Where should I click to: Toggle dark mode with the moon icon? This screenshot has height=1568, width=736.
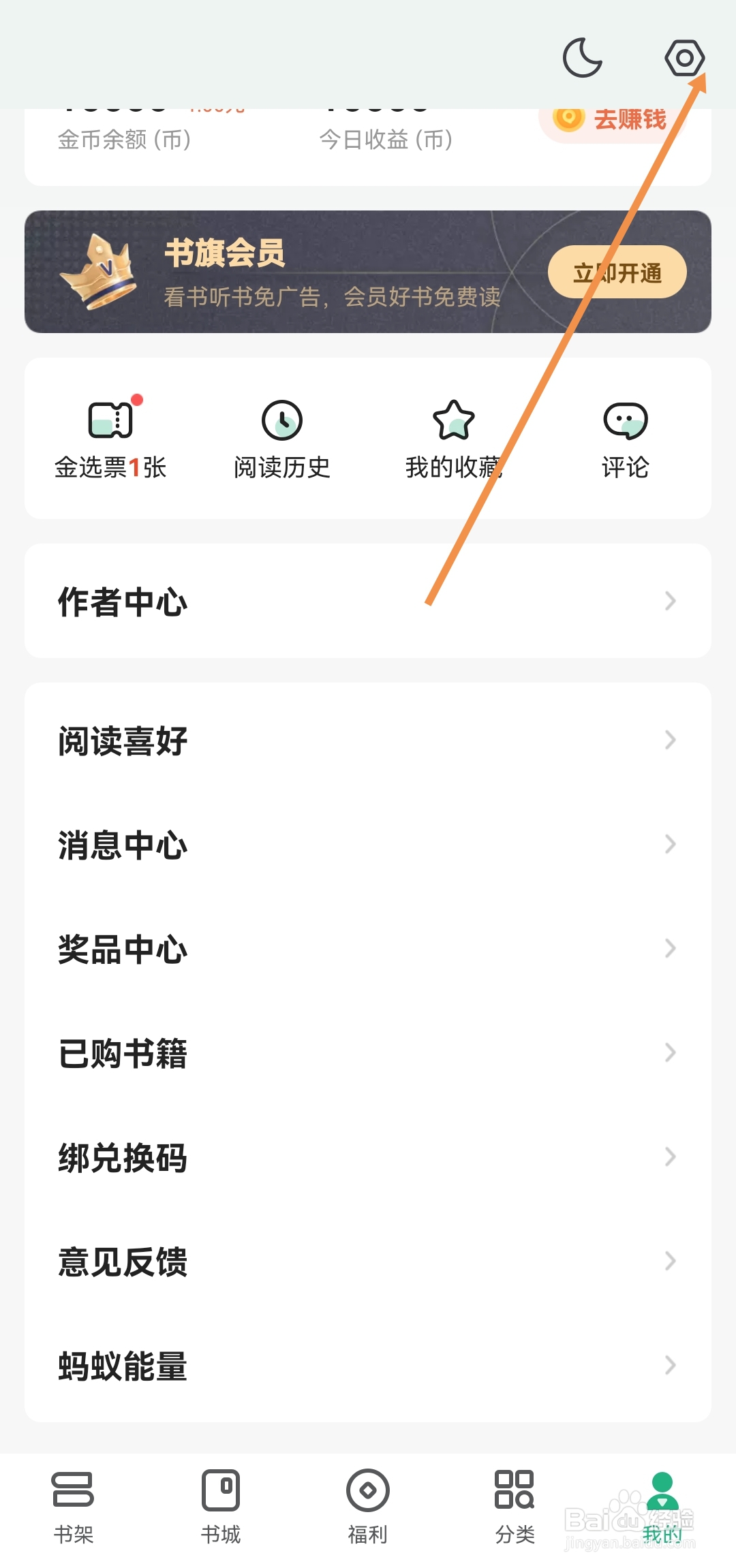583,58
